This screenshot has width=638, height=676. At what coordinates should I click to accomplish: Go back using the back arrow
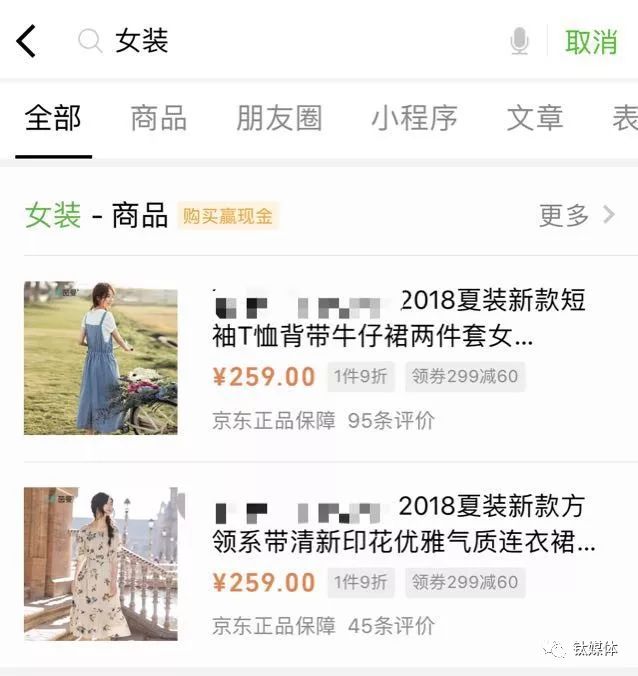[x=27, y=41]
